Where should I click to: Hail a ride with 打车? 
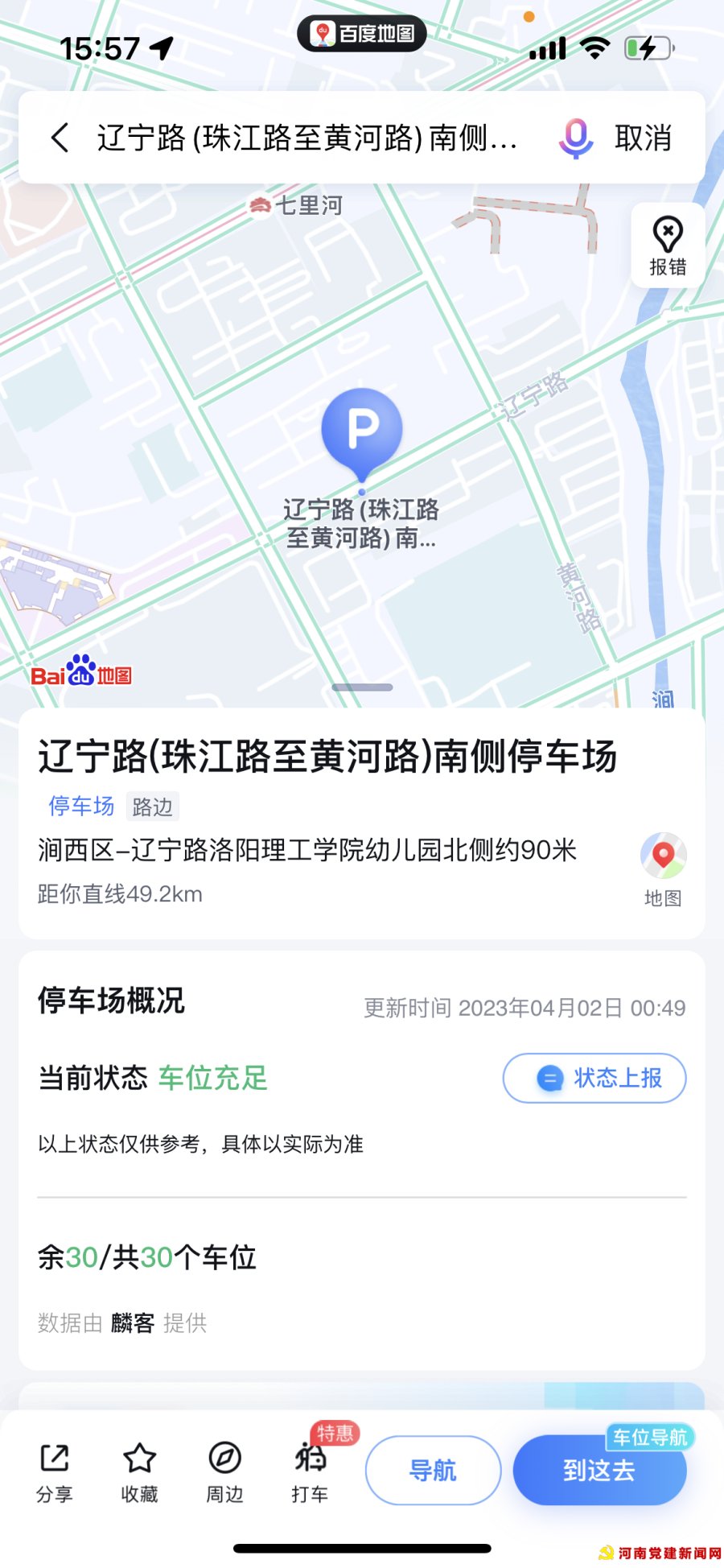coord(310,1472)
